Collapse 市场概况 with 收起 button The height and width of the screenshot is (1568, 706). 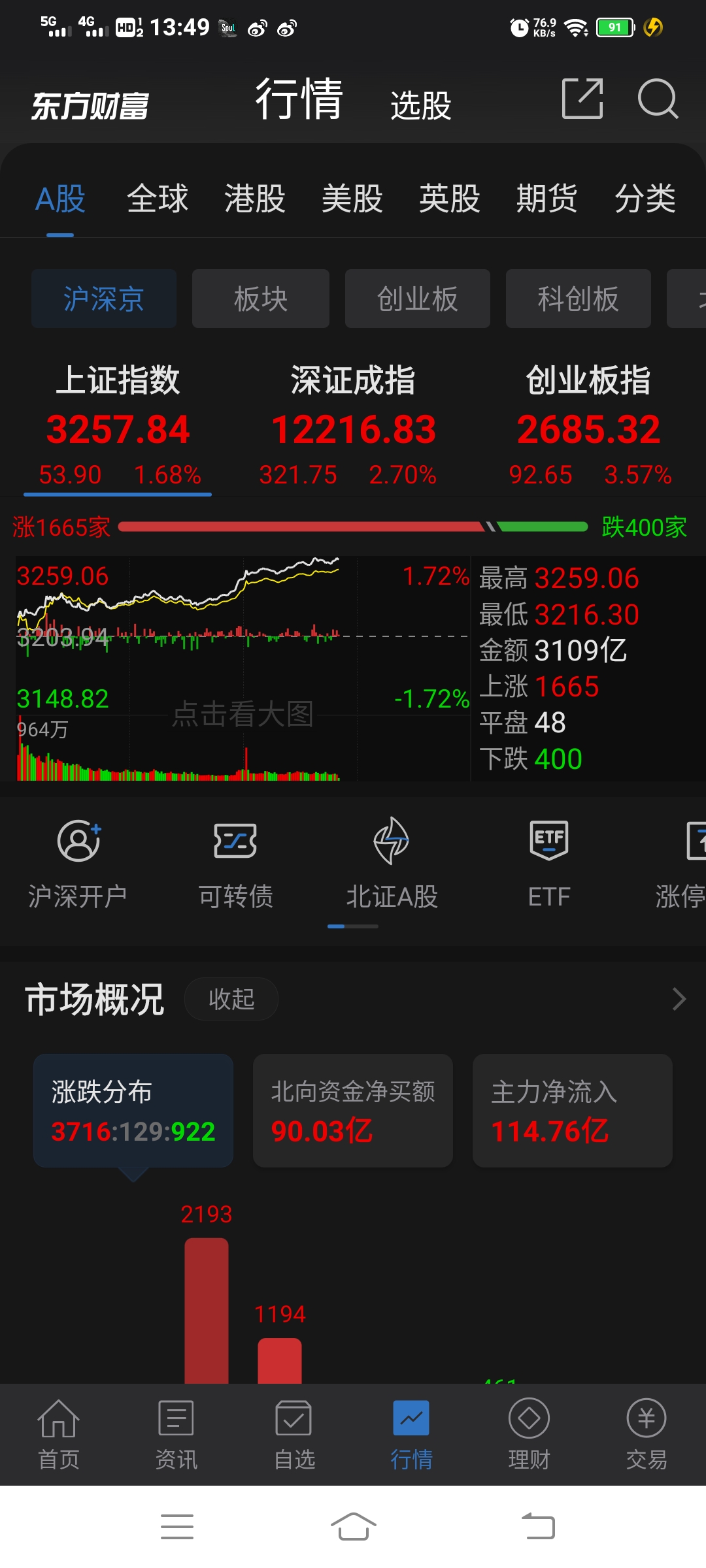click(x=231, y=999)
